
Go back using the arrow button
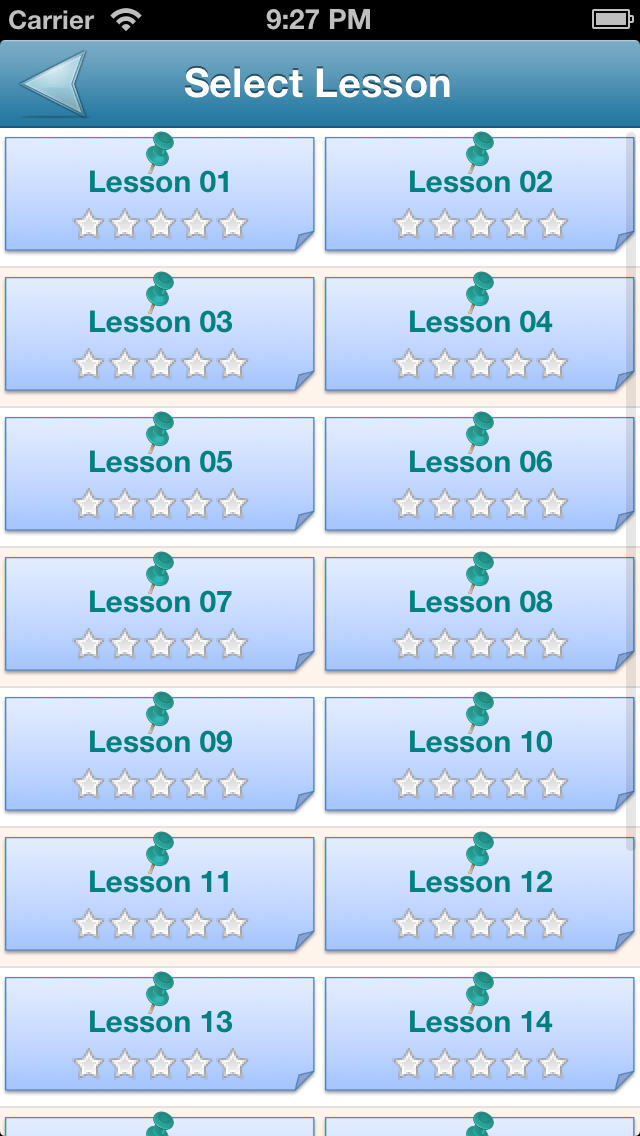click(54, 83)
